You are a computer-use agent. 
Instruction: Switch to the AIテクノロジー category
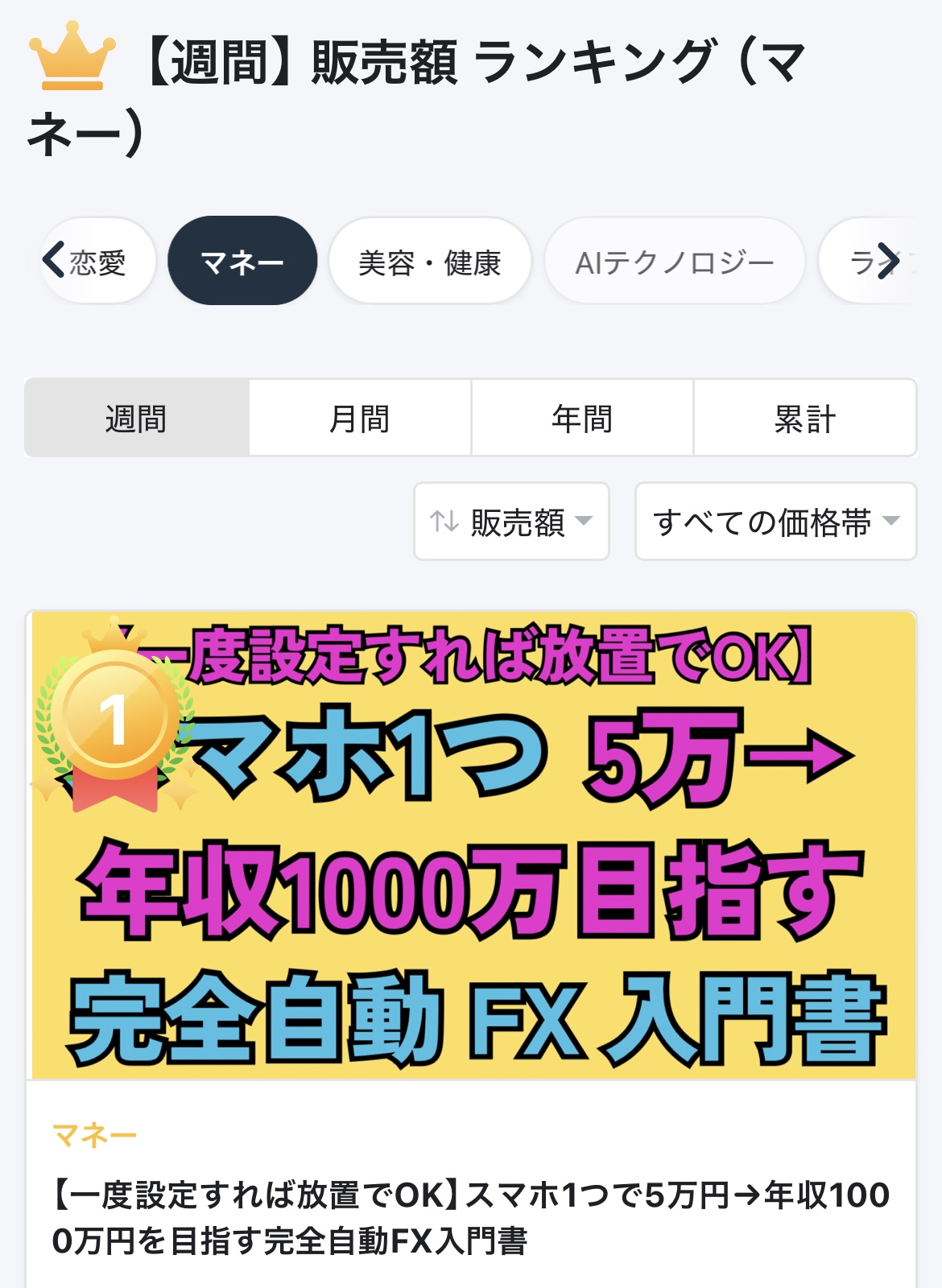click(x=675, y=262)
